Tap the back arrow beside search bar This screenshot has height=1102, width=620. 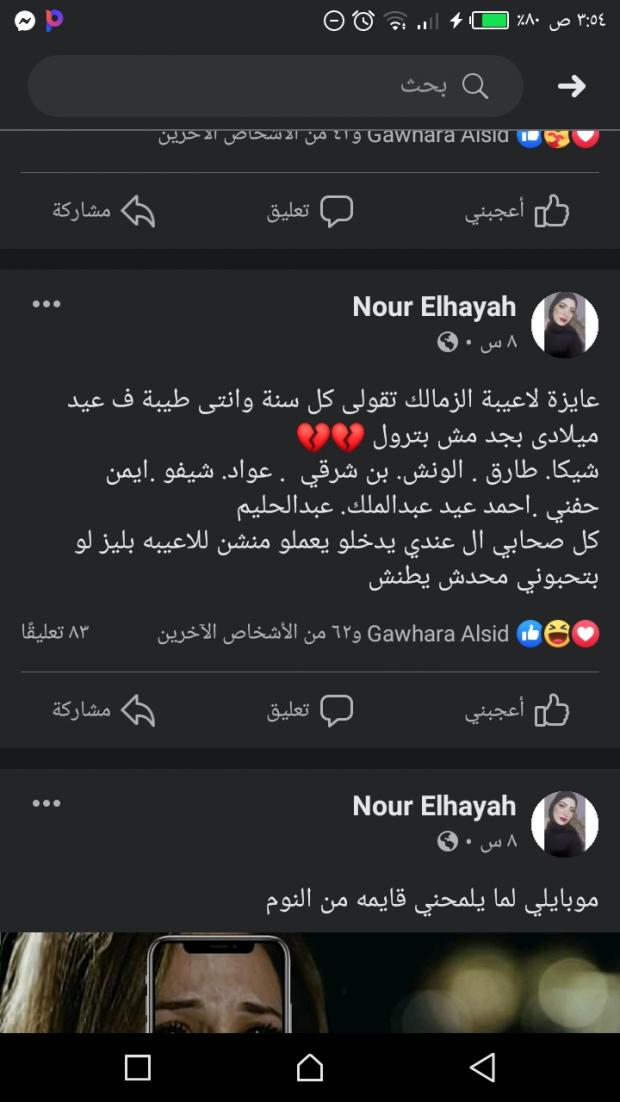point(571,87)
